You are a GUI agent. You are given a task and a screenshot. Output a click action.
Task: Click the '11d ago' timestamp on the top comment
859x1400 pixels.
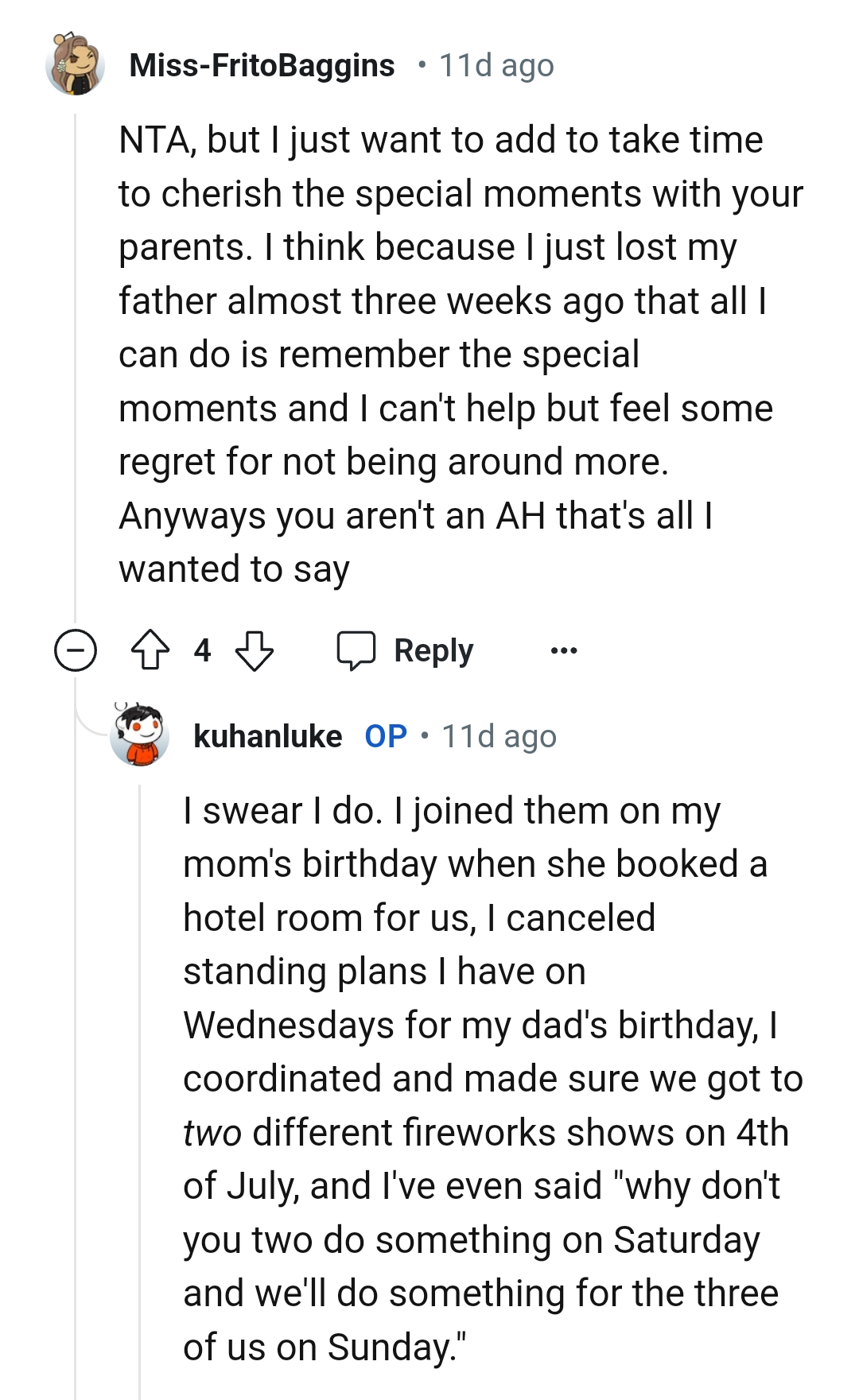[494, 65]
